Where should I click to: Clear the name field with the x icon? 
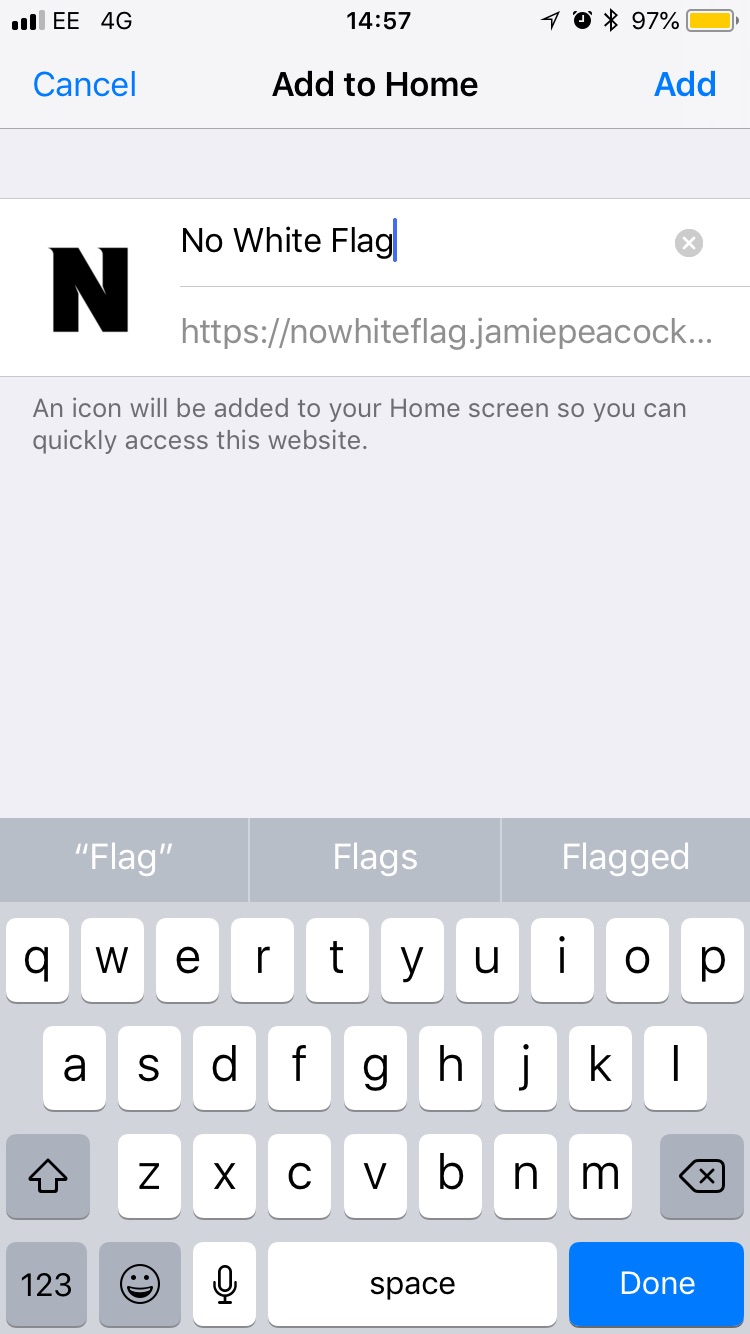(x=689, y=243)
